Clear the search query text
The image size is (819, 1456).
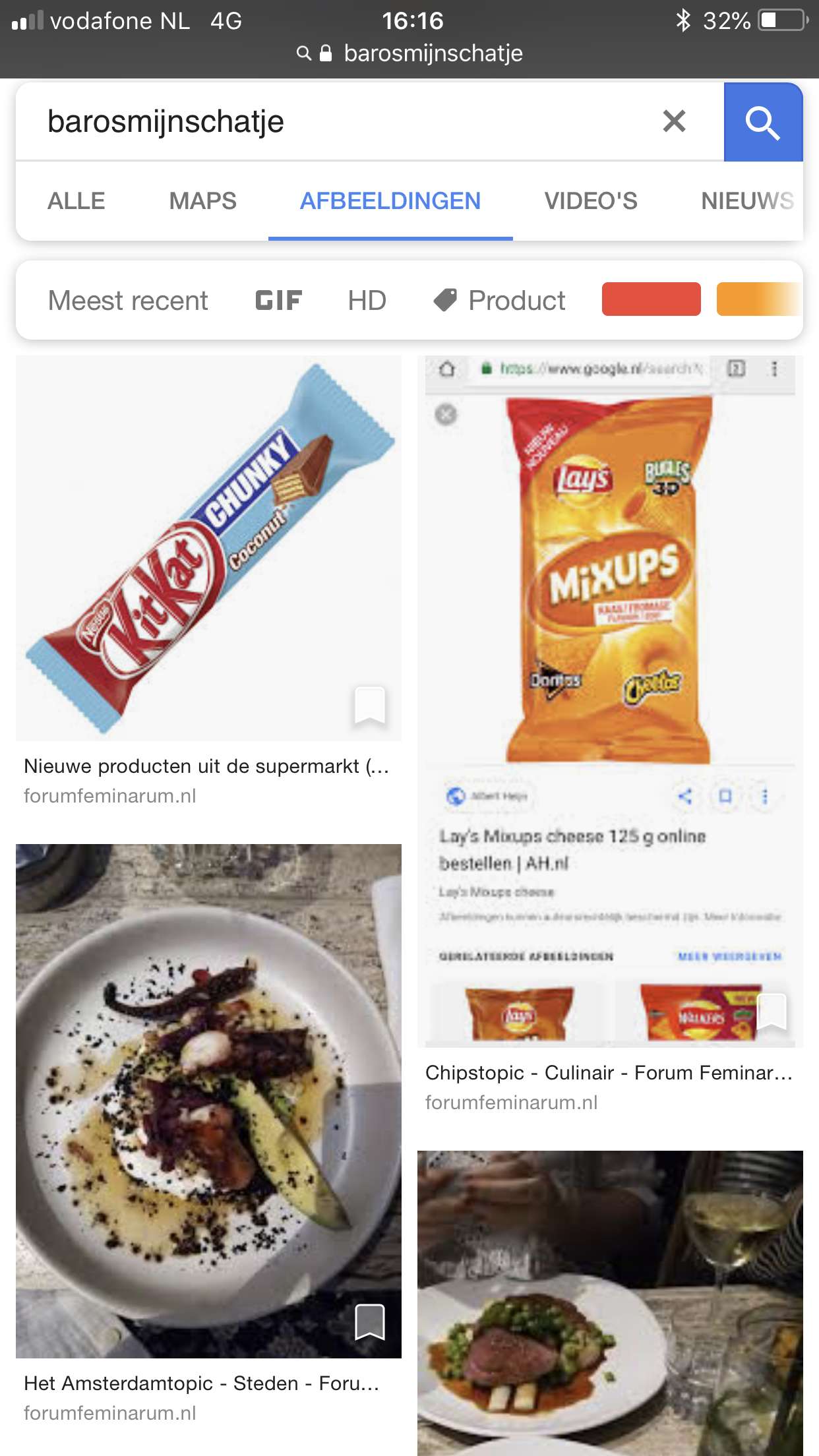[x=674, y=121]
